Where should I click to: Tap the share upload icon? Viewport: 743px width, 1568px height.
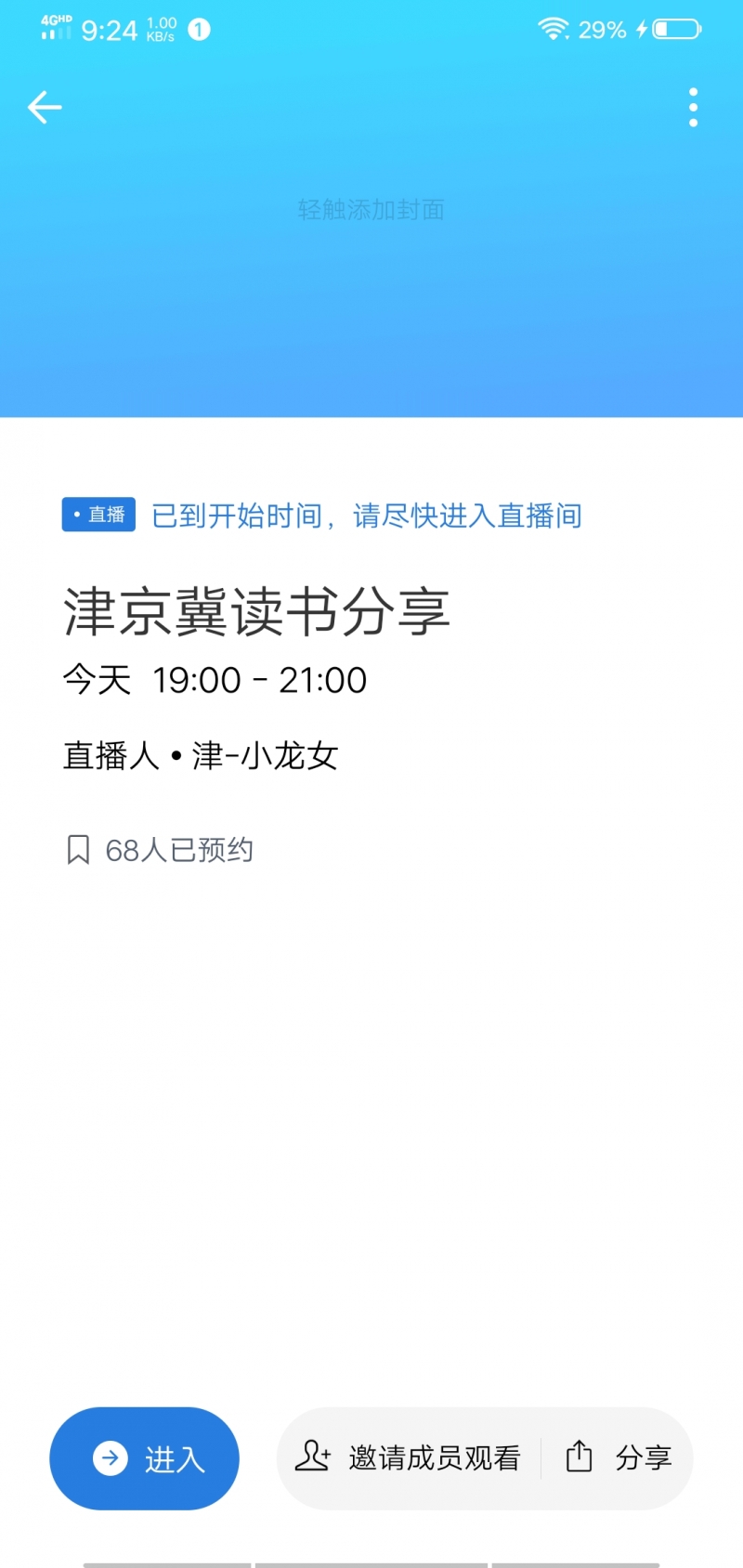pyautogui.click(x=579, y=1457)
